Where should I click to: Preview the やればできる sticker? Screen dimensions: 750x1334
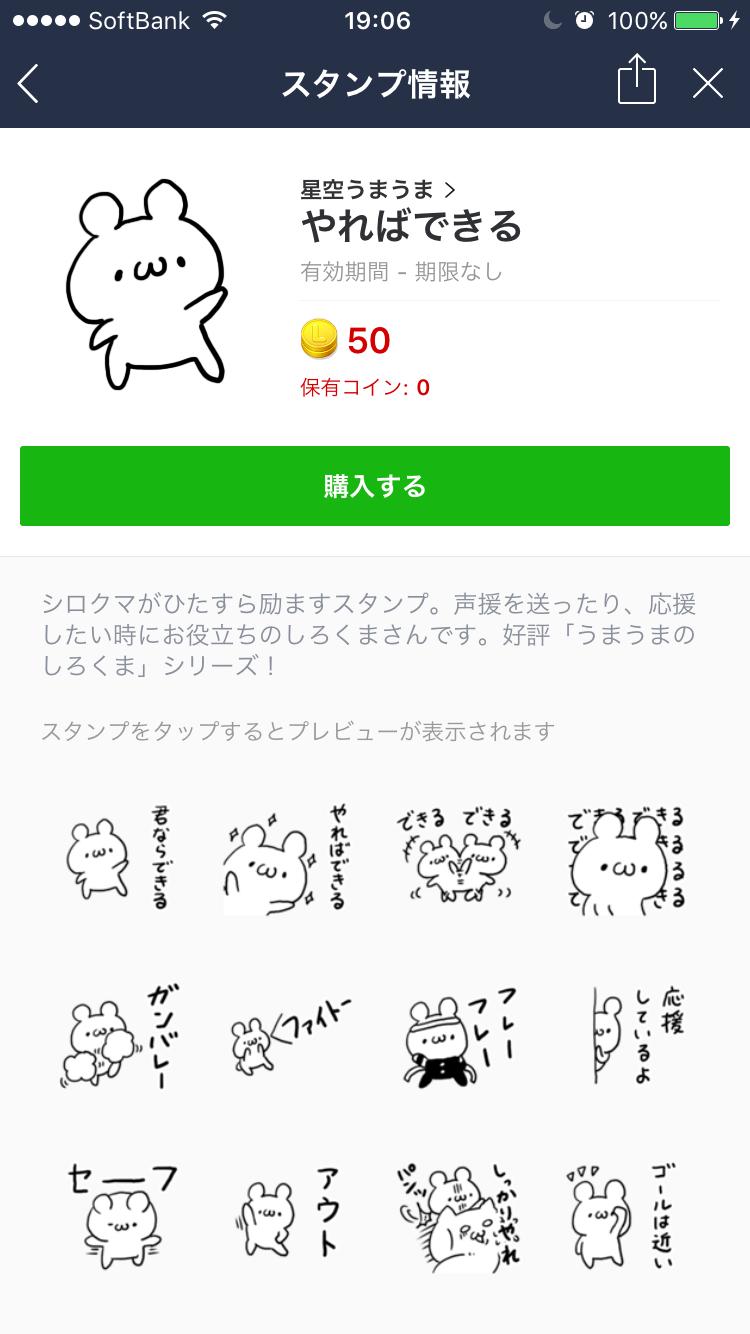click(x=288, y=860)
